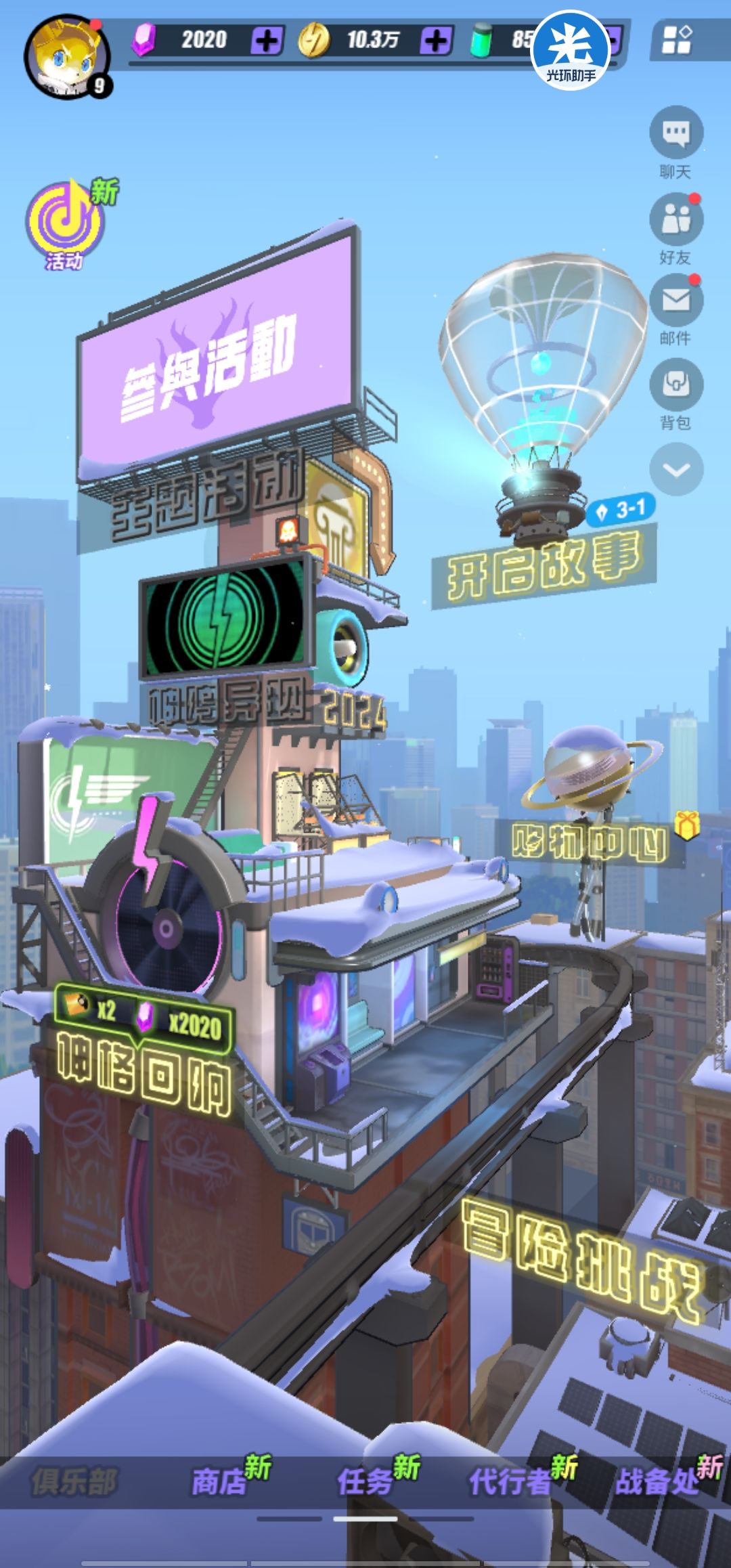The image size is (731, 1568).
Task: Open the 光环助手 floating assistant
Action: point(571,50)
